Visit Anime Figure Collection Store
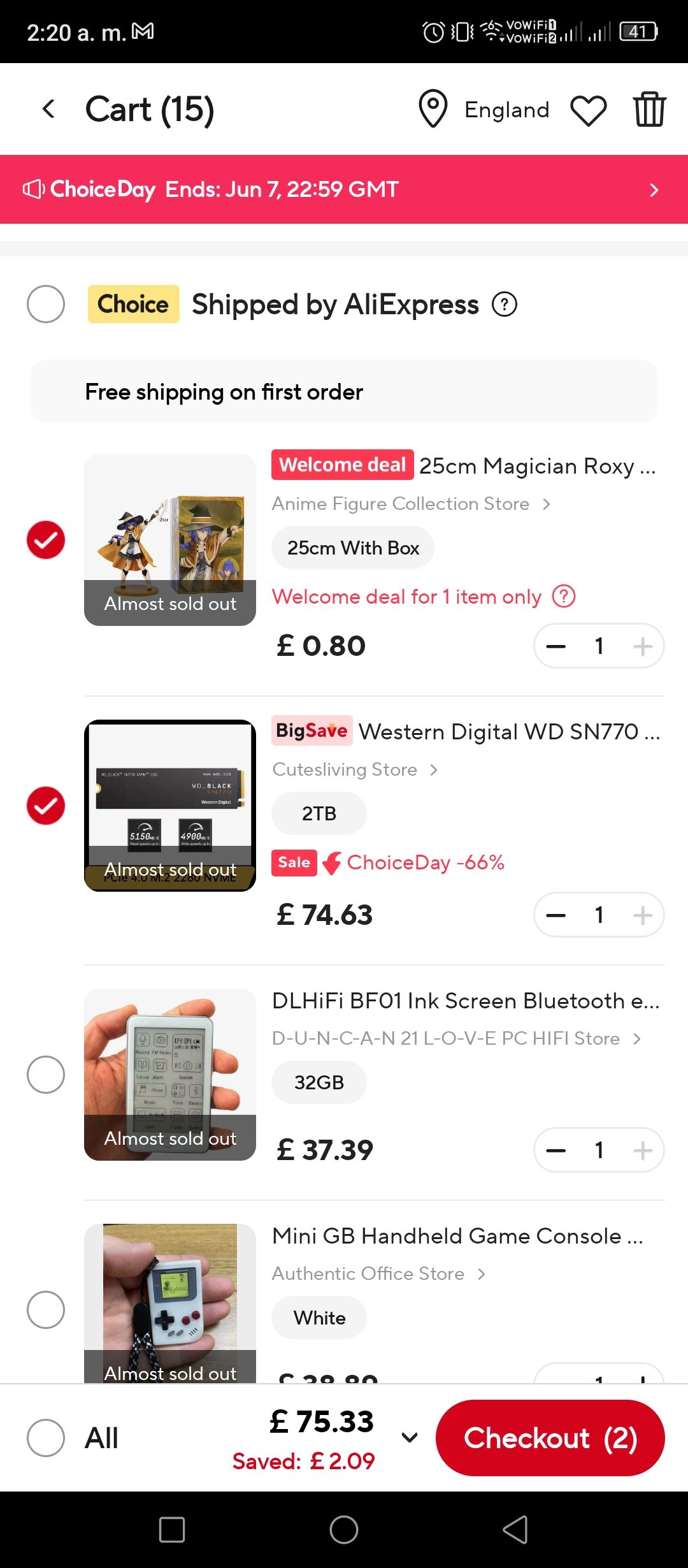The height and width of the screenshot is (1568, 688). point(411,504)
